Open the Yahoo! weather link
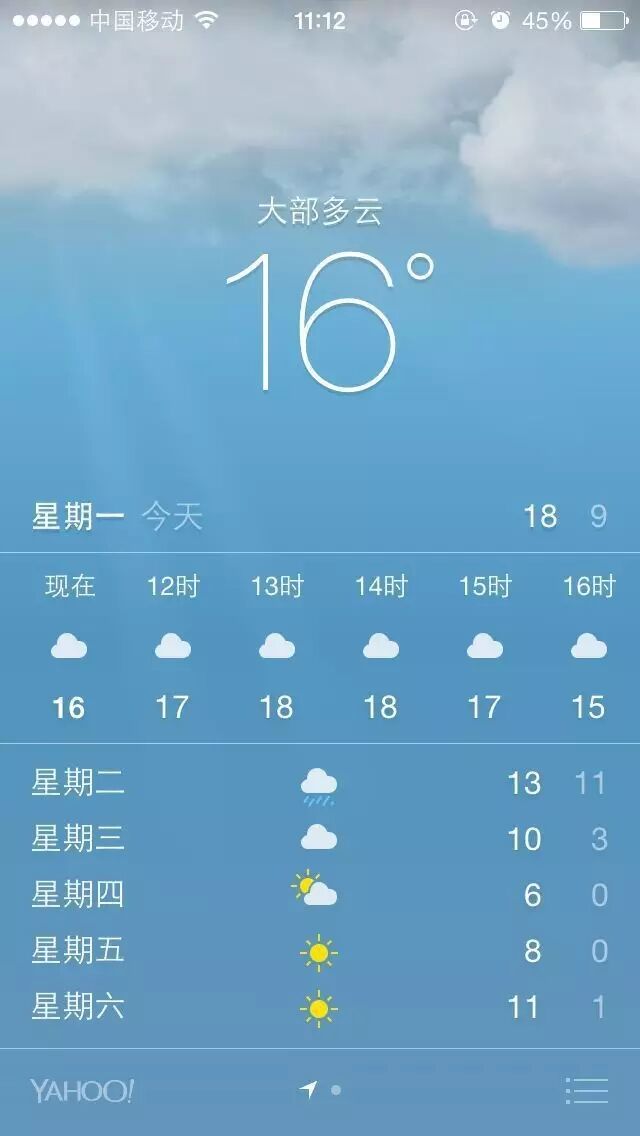640x1136 pixels. (x=82, y=1091)
